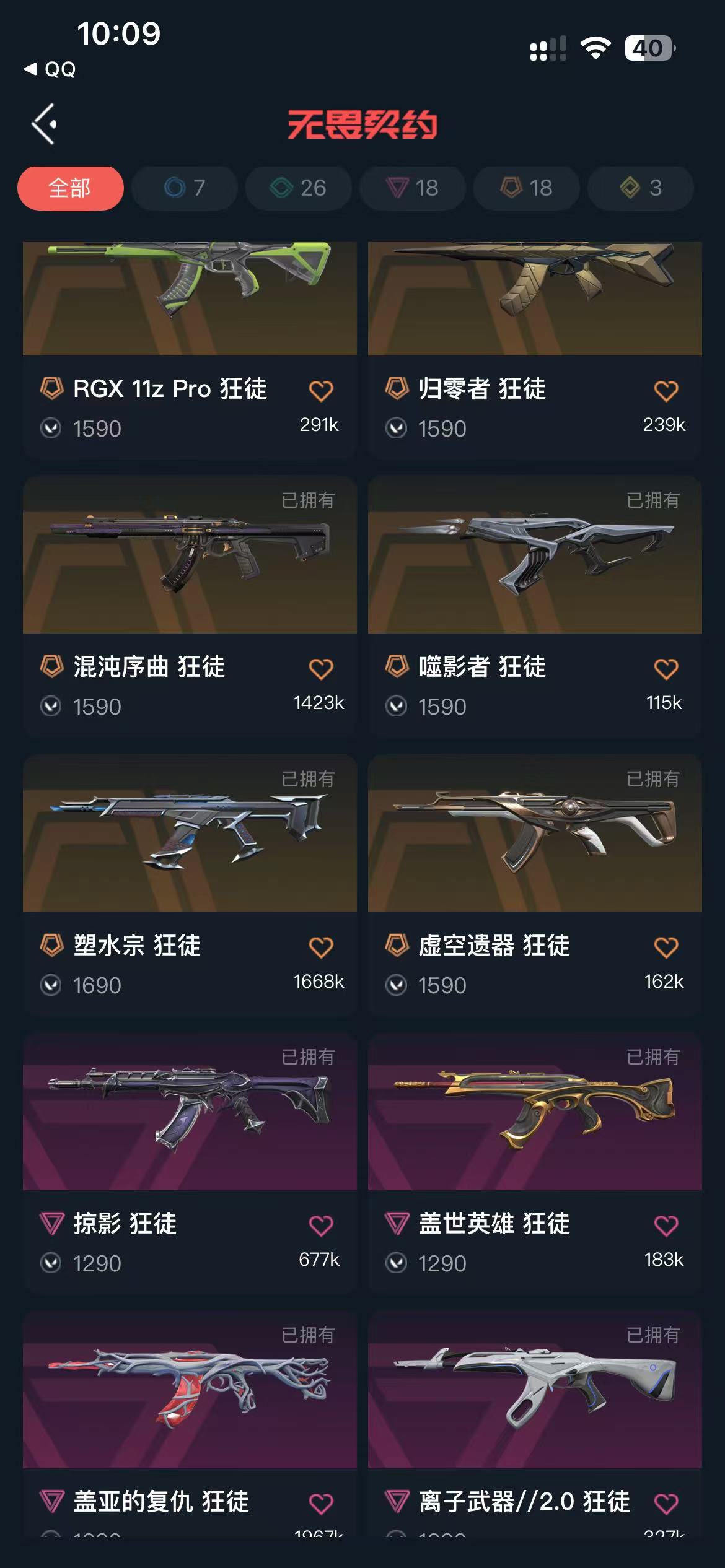The image size is (725, 1568).
Task: Open the 盖亚的复仇 狂徒 skin card
Action: pos(190,1393)
